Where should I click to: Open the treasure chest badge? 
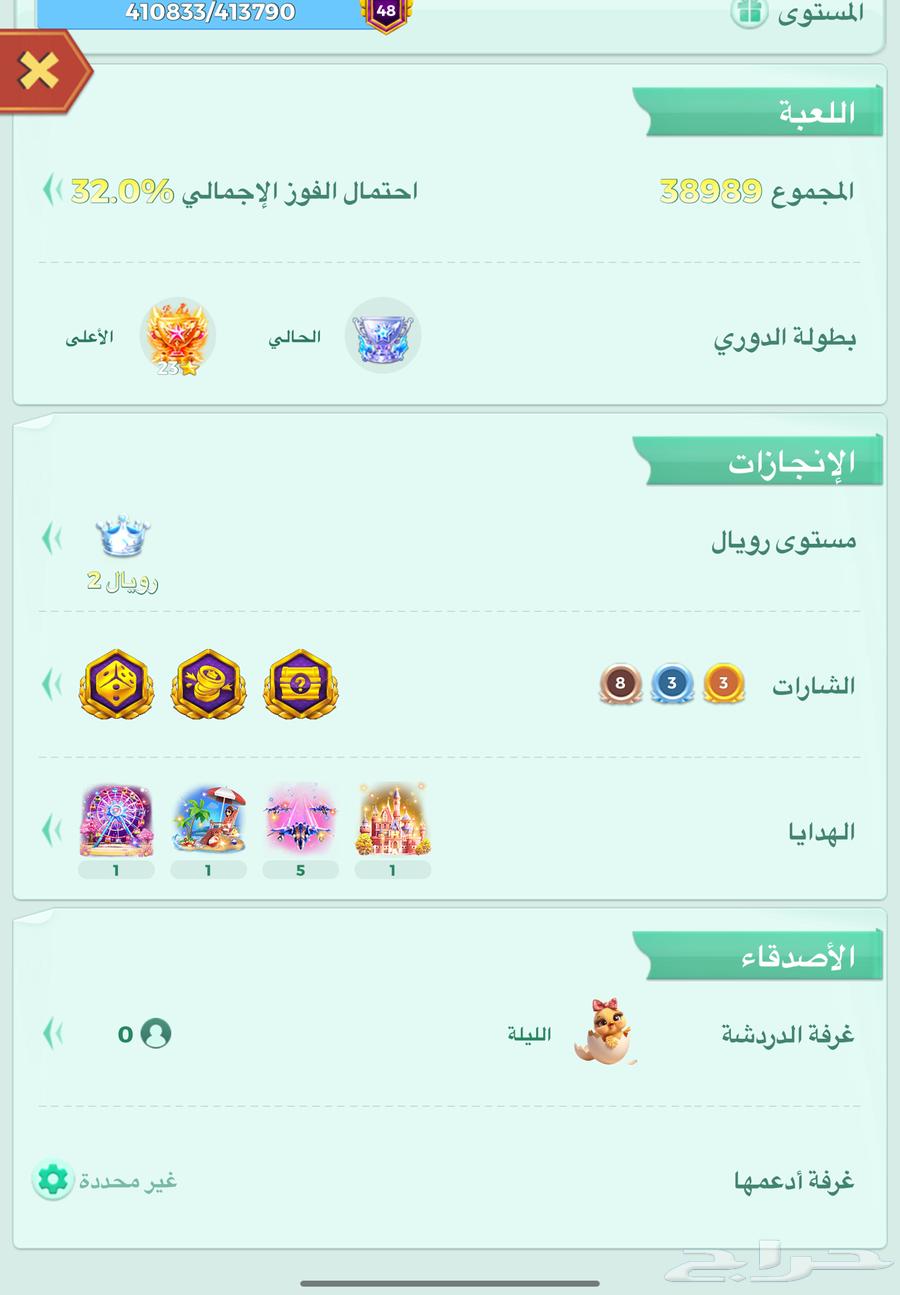[x=301, y=685]
